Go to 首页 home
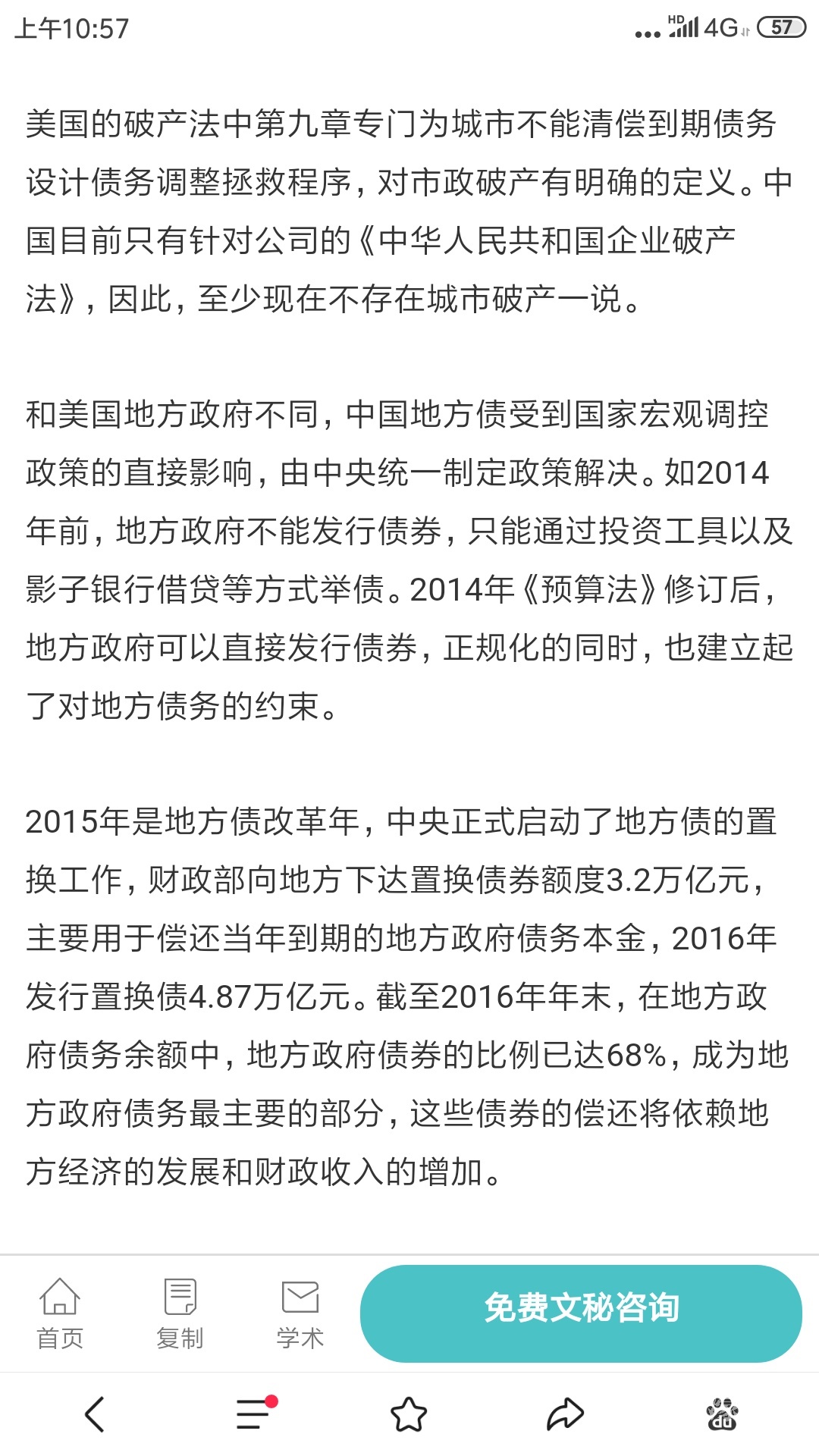Viewport: 819px width, 1456px height. [x=60, y=1313]
